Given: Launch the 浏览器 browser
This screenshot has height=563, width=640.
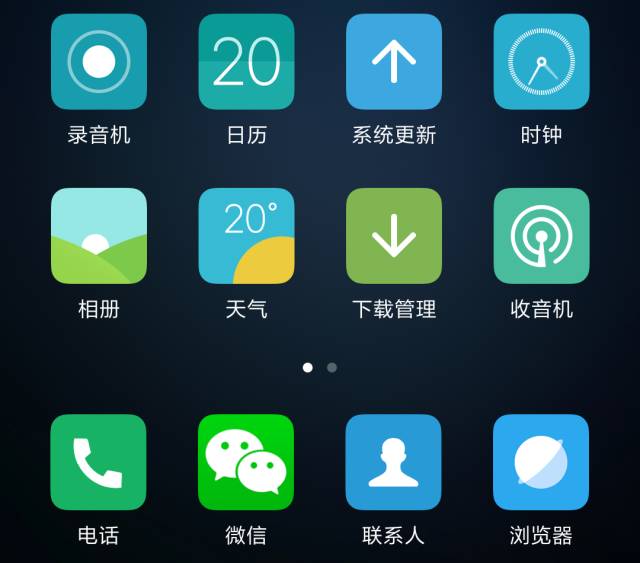Looking at the screenshot, I should [541, 462].
